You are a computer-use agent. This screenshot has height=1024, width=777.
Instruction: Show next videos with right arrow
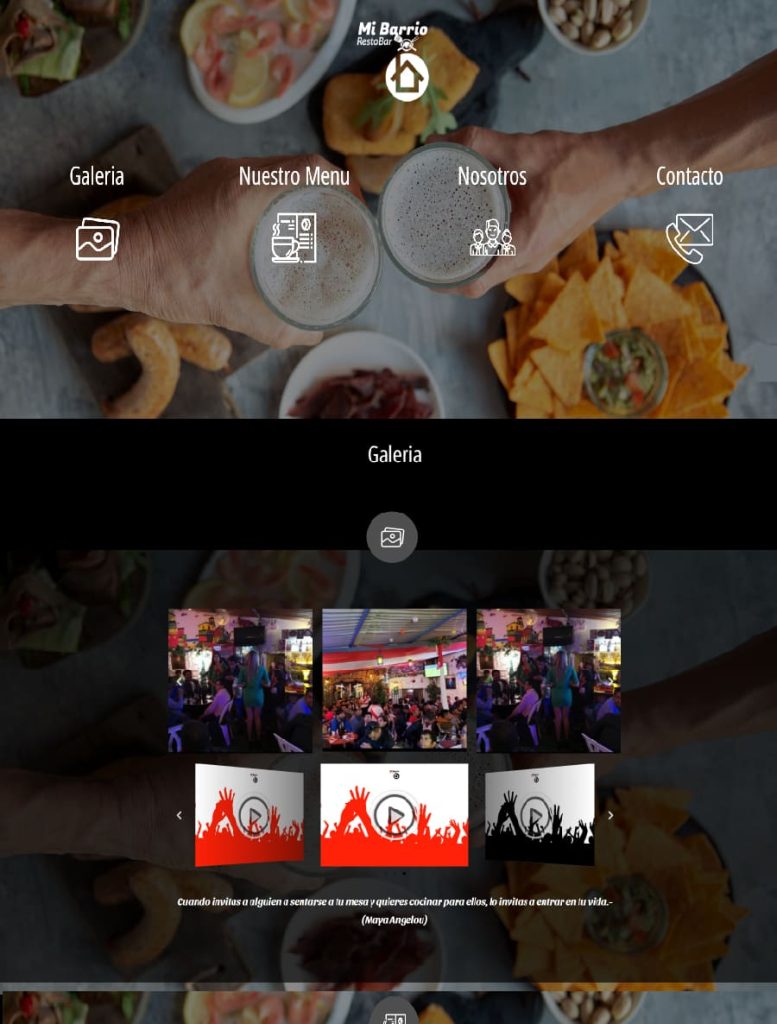[610, 815]
